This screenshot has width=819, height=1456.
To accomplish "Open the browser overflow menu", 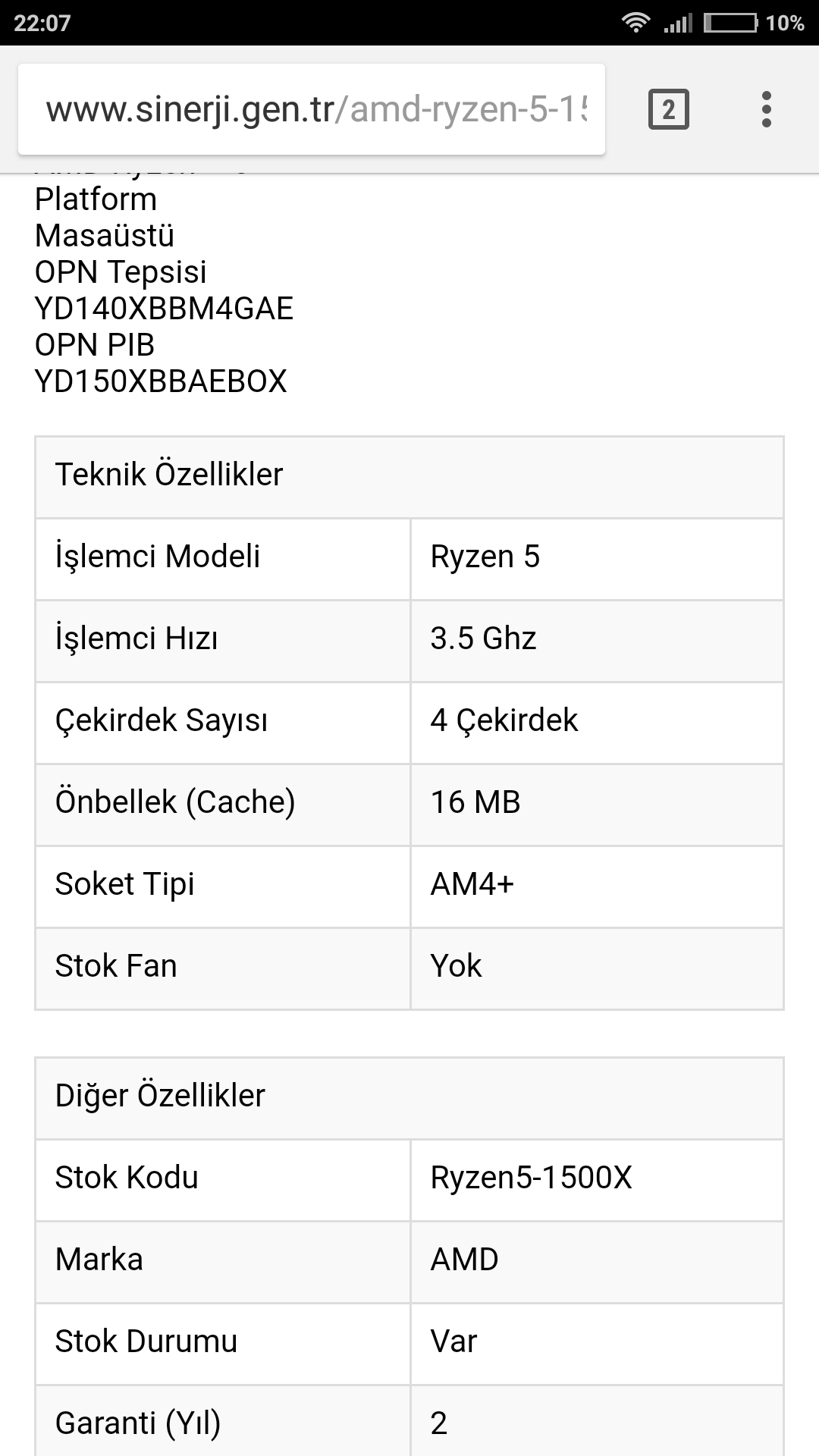I will (766, 109).
